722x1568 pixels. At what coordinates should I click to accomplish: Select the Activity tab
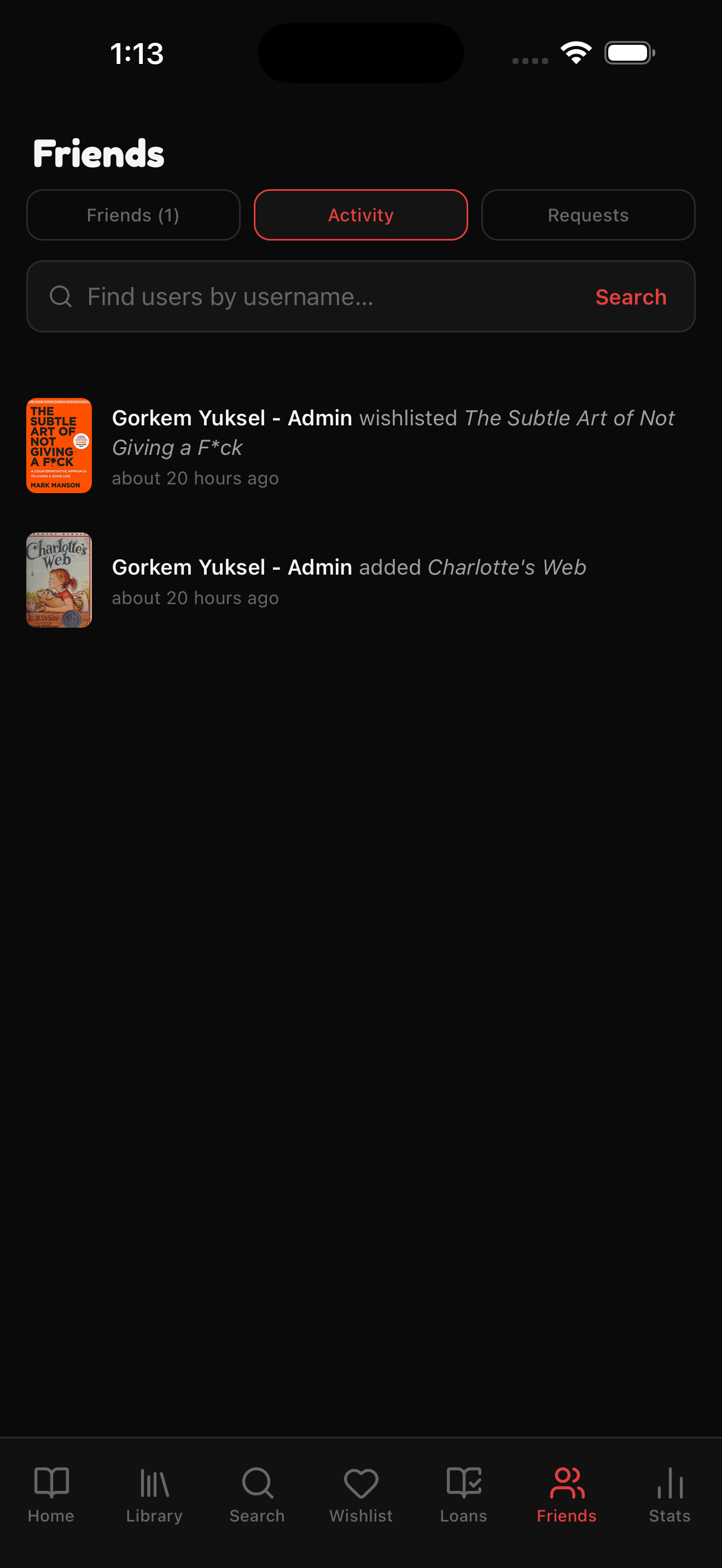(x=360, y=215)
